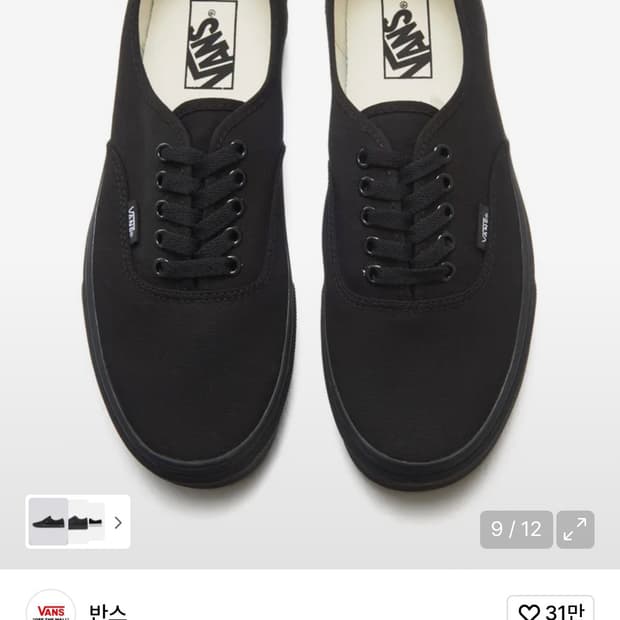Like the Vans brand with the heart button
620x620 pixels.
tap(550, 609)
